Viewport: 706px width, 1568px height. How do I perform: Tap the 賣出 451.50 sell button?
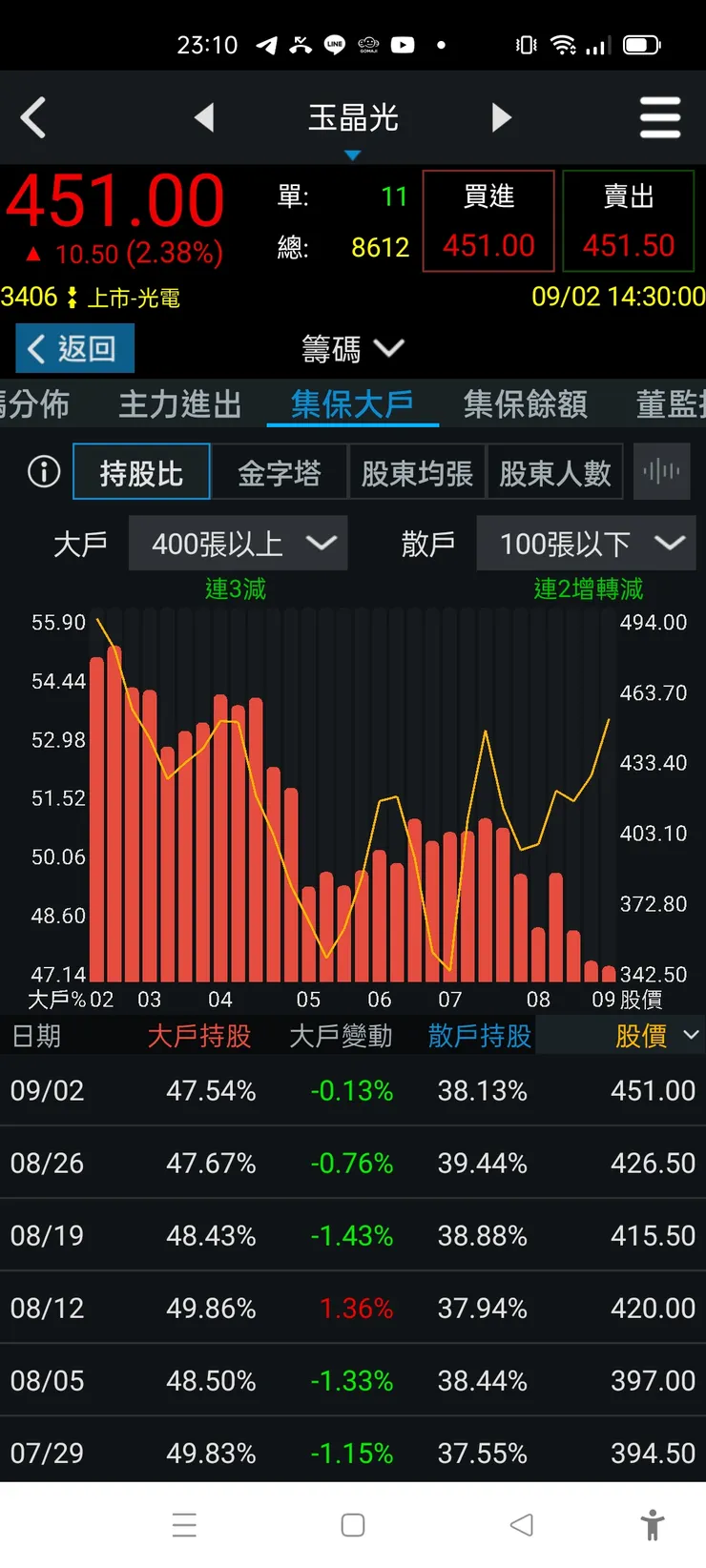pos(628,219)
